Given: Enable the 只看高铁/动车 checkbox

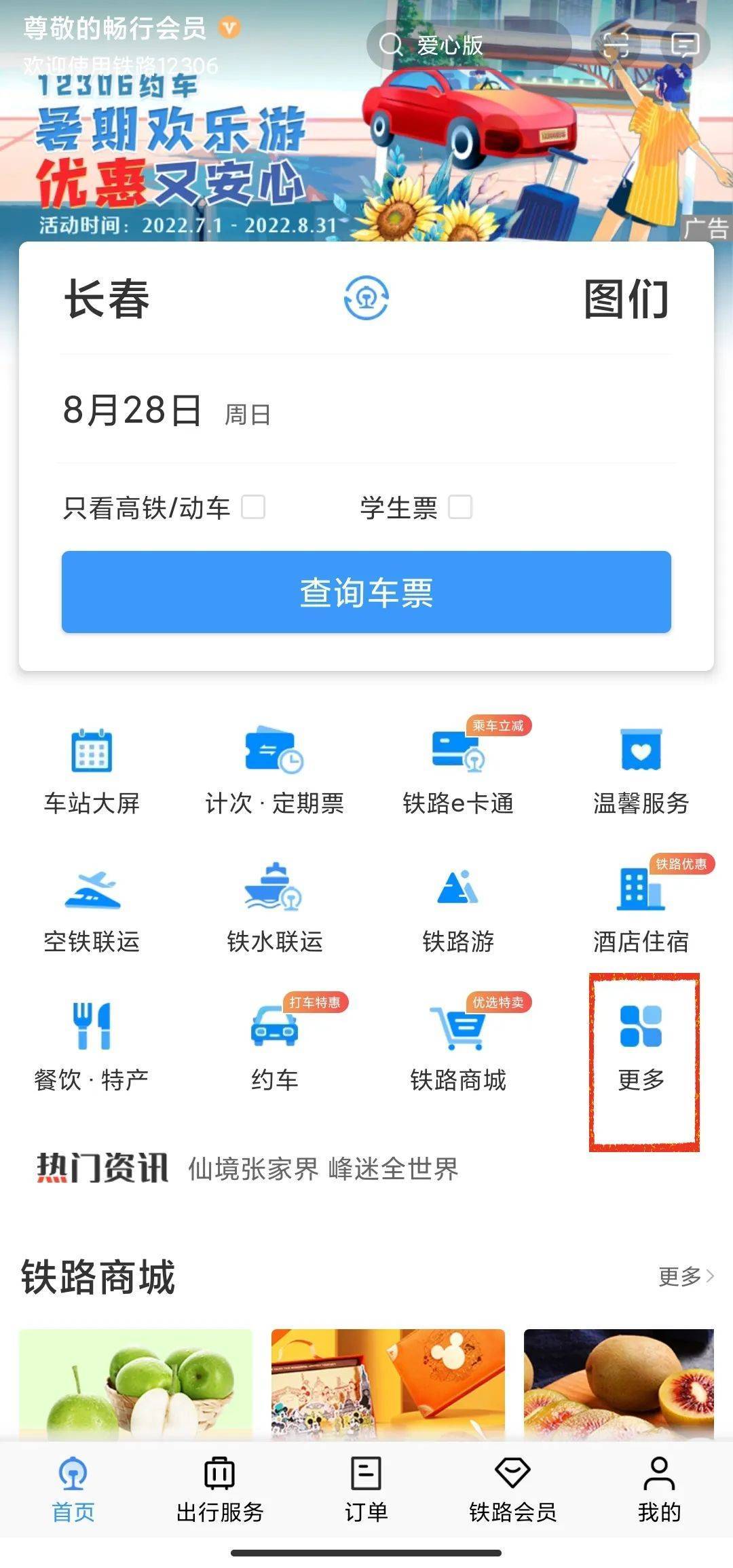Looking at the screenshot, I should [254, 506].
